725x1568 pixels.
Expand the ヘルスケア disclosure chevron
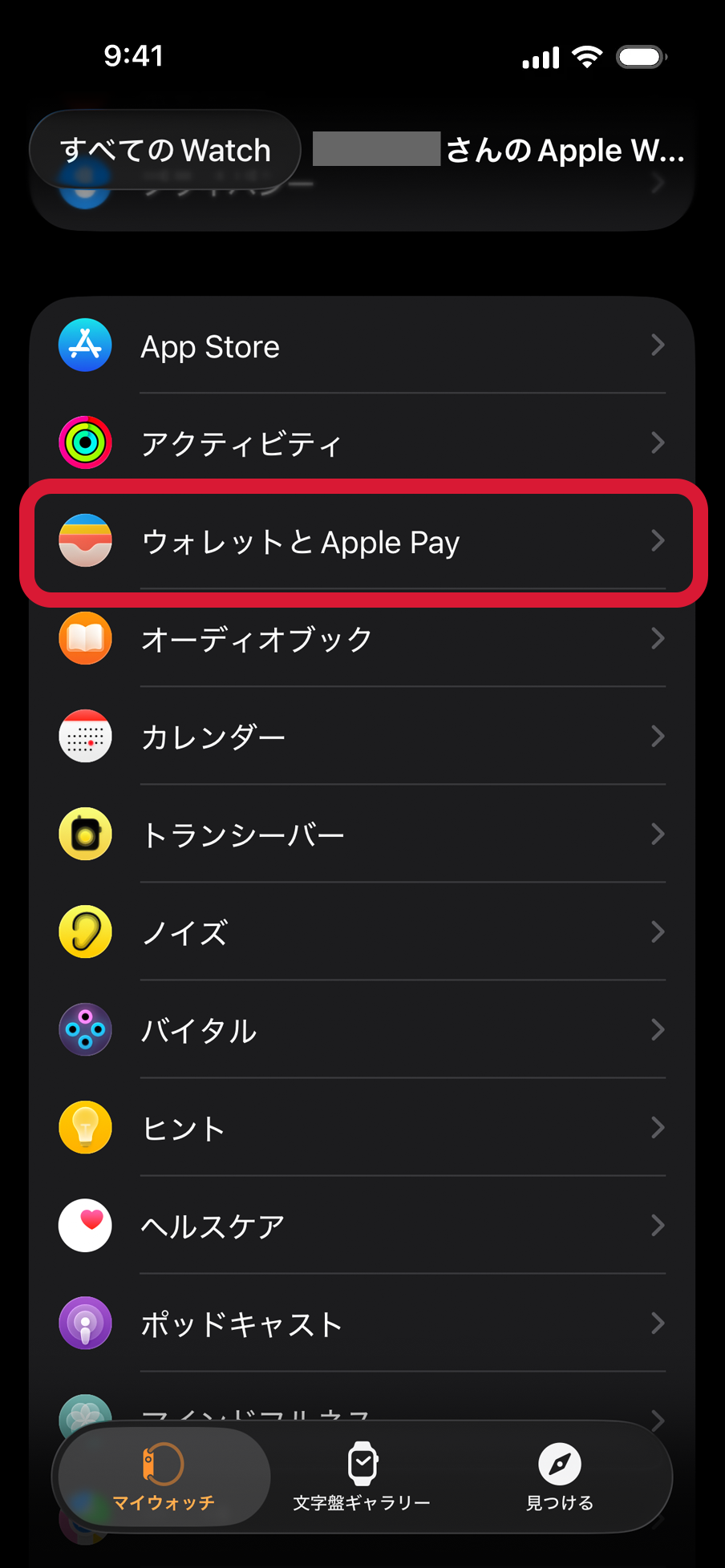pos(658,1225)
